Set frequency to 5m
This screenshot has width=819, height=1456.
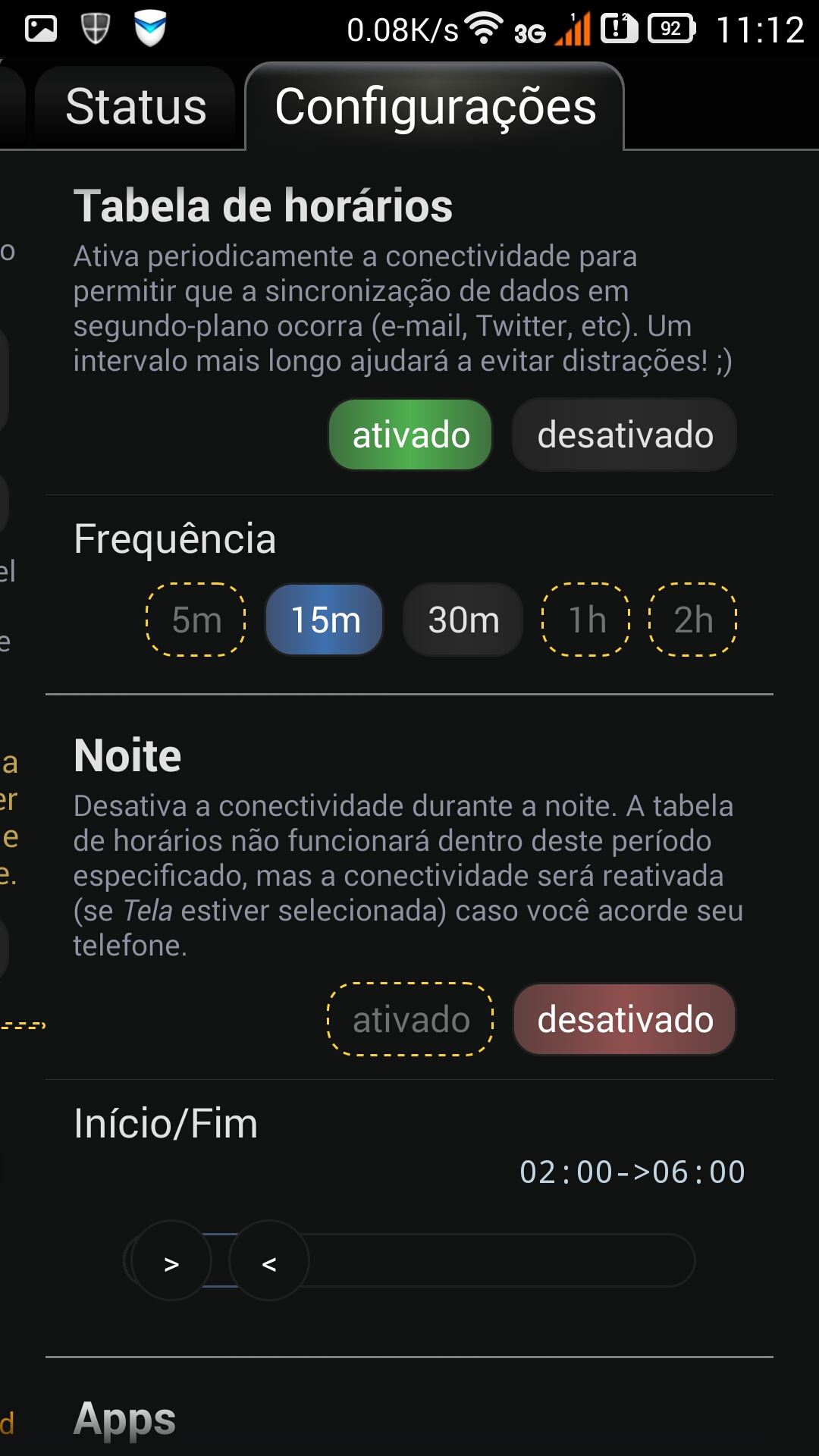pyautogui.click(x=196, y=620)
